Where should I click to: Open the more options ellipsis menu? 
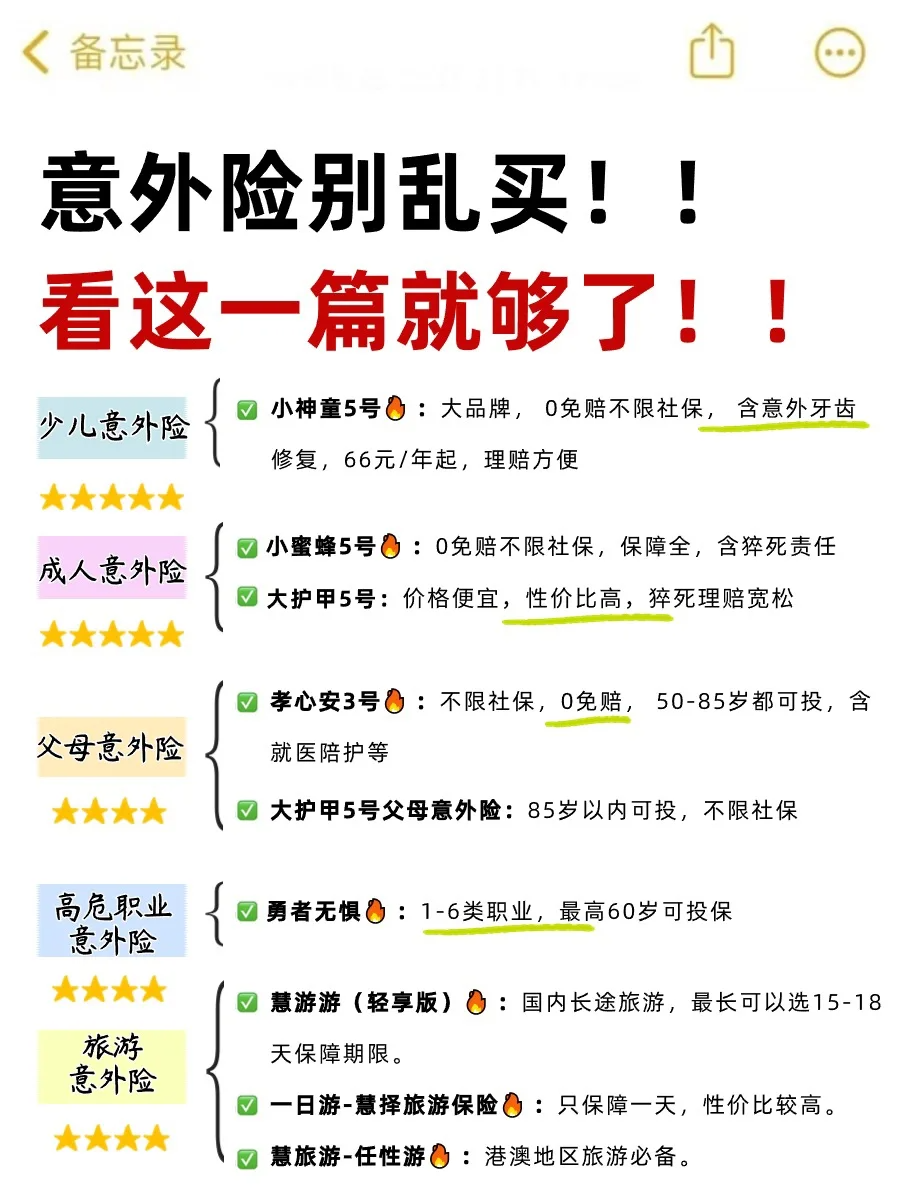[x=840, y=52]
